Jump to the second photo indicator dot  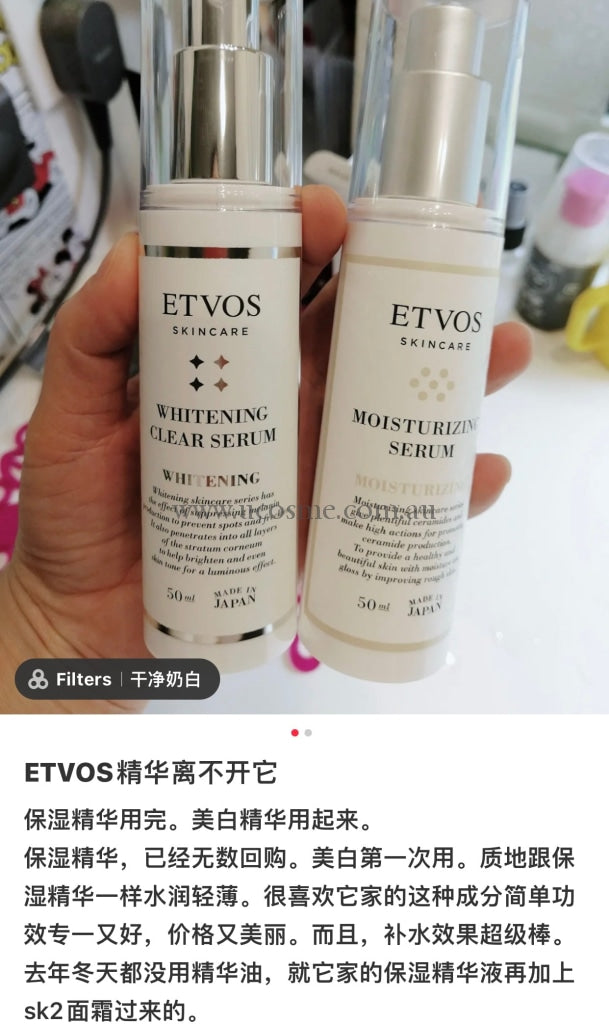[x=309, y=733]
